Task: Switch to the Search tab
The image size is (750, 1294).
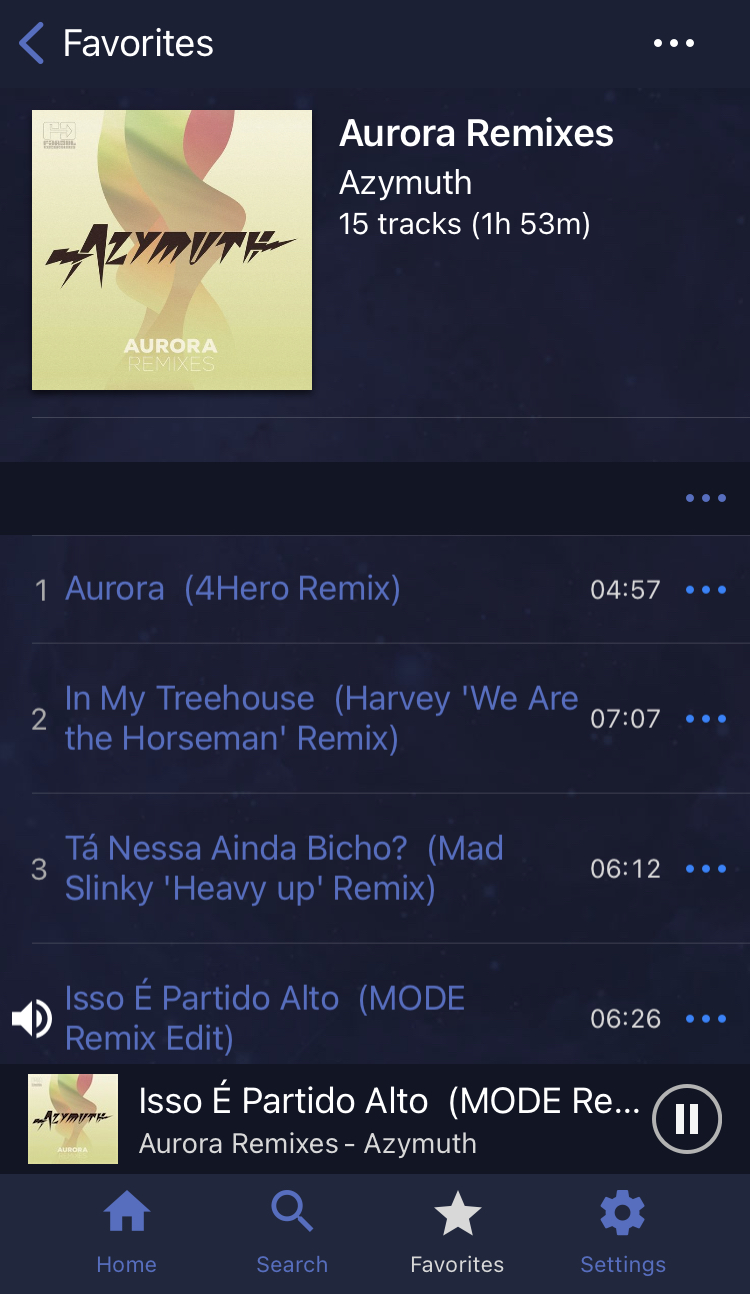Action: [292, 1232]
